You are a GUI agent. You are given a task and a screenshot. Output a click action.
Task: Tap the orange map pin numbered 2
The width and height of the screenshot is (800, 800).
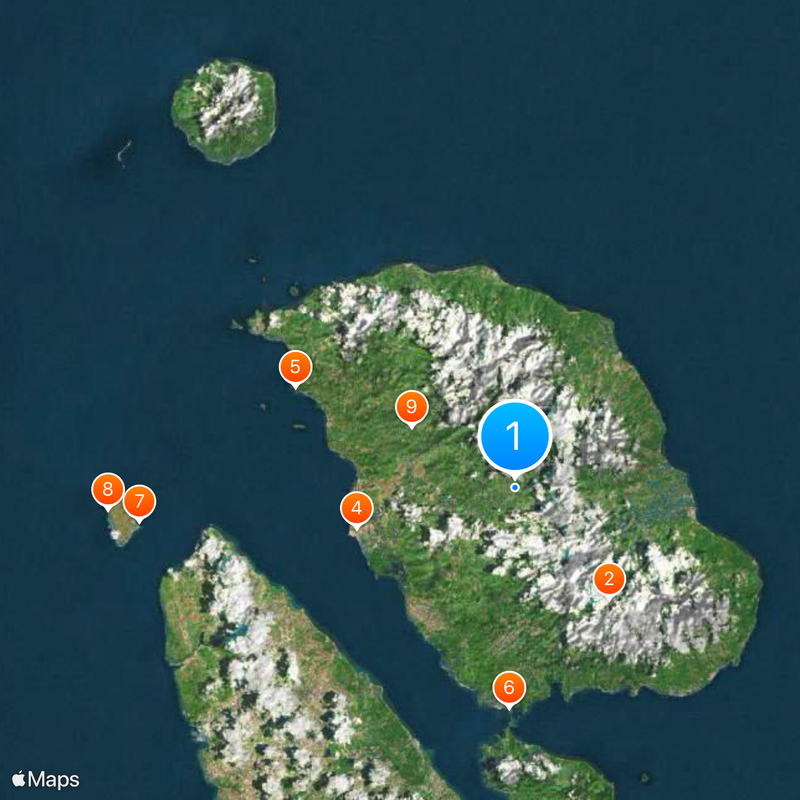click(x=608, y=578)
